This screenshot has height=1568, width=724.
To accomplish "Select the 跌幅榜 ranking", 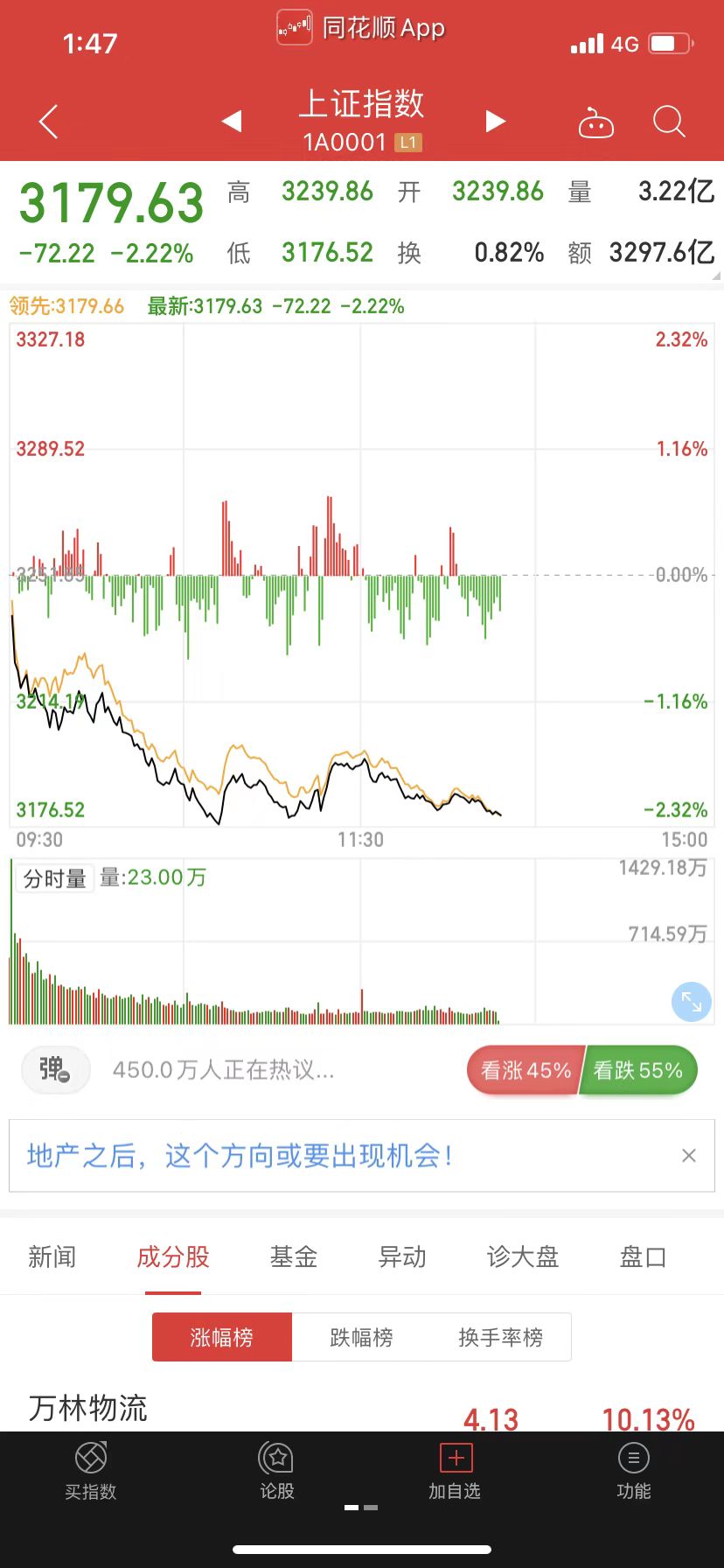I will pos(361,1337).
